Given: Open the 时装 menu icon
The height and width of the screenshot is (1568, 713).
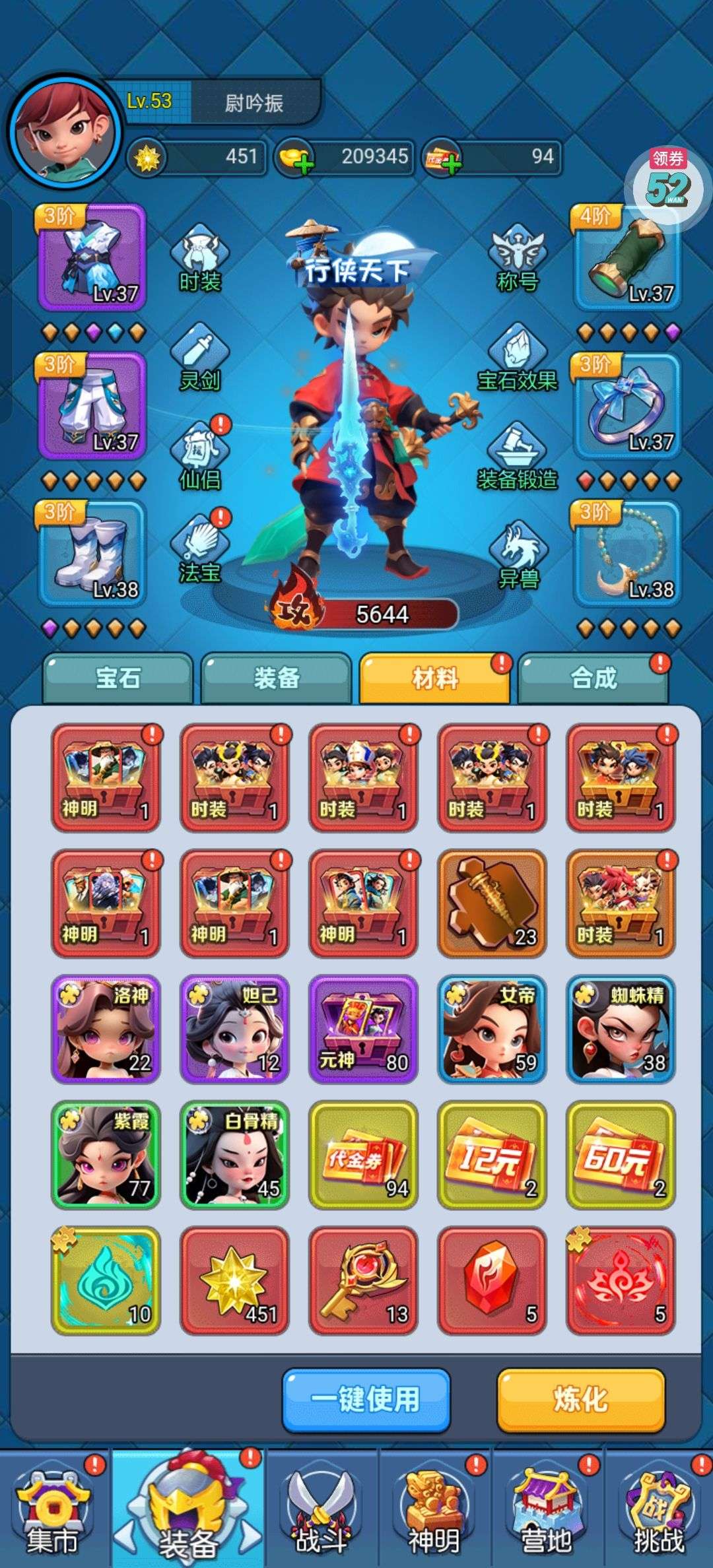Looking at the screenshot, I should click(199, 259).
